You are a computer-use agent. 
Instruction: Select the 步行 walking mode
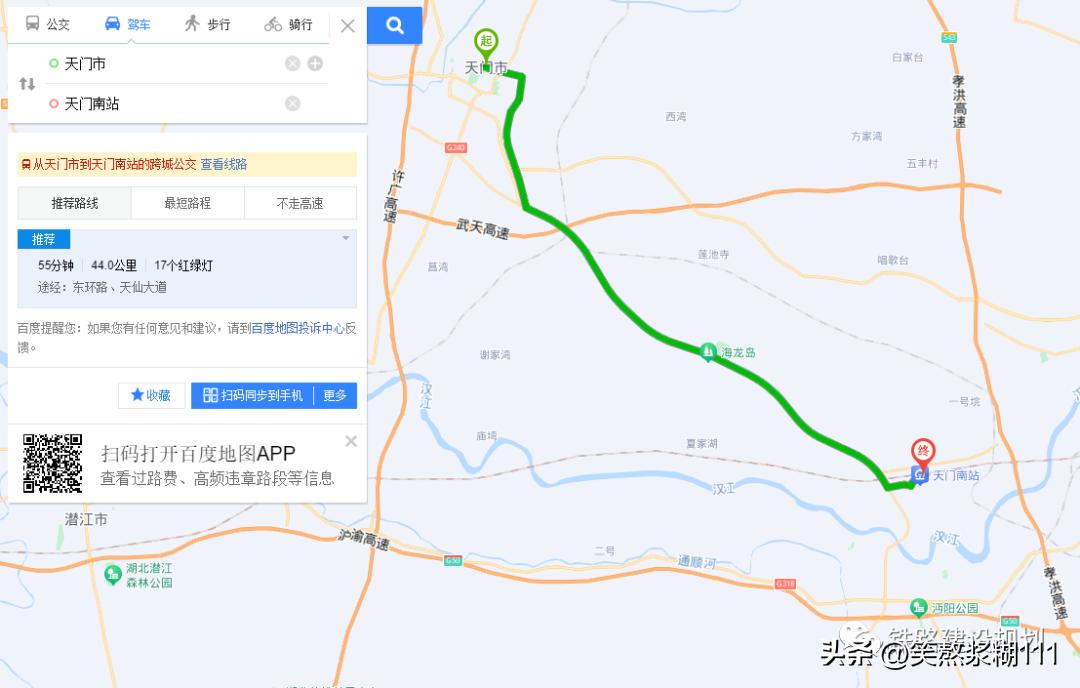click(207, 24)
